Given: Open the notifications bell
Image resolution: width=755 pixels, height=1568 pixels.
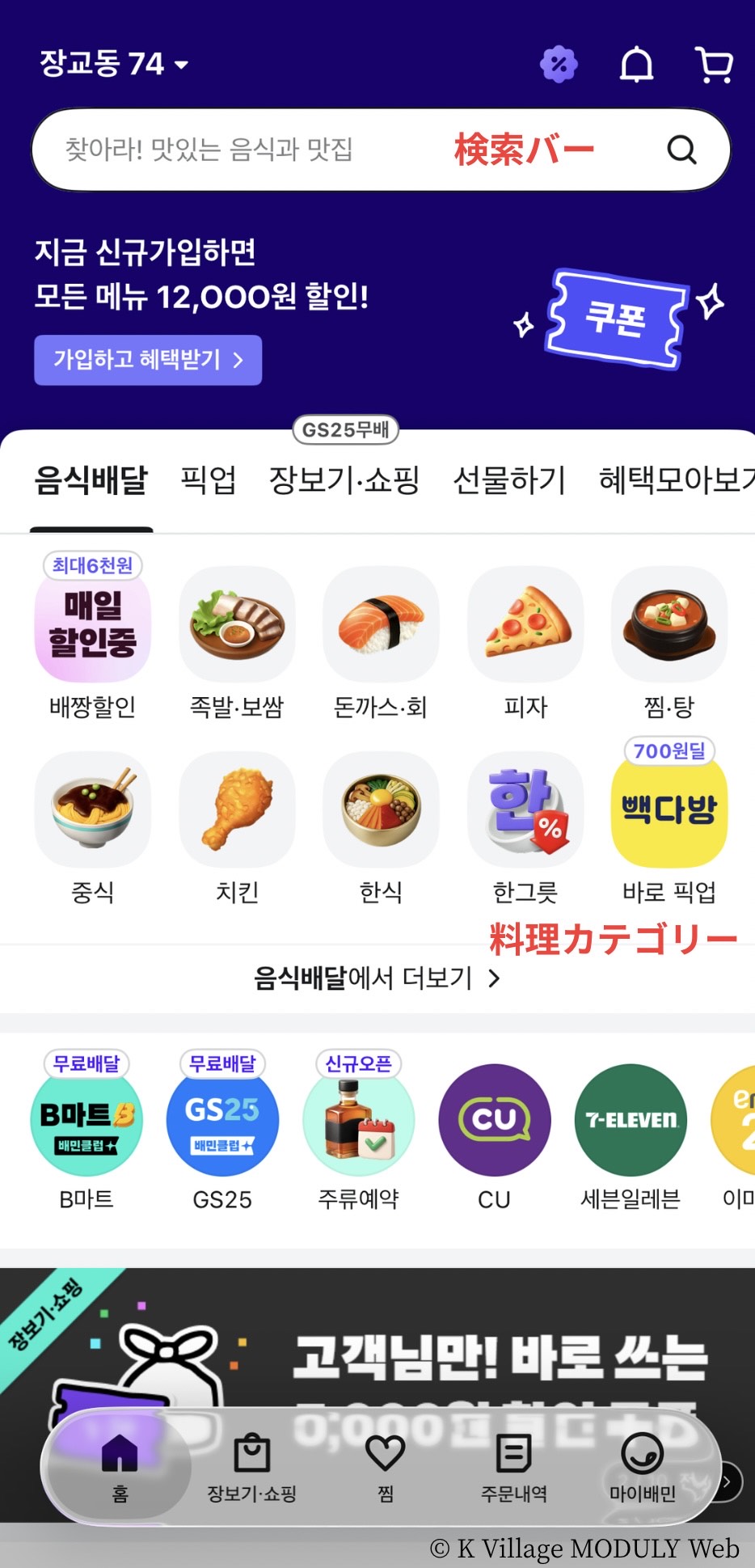Looking at the screenshot, I should 636,64.
